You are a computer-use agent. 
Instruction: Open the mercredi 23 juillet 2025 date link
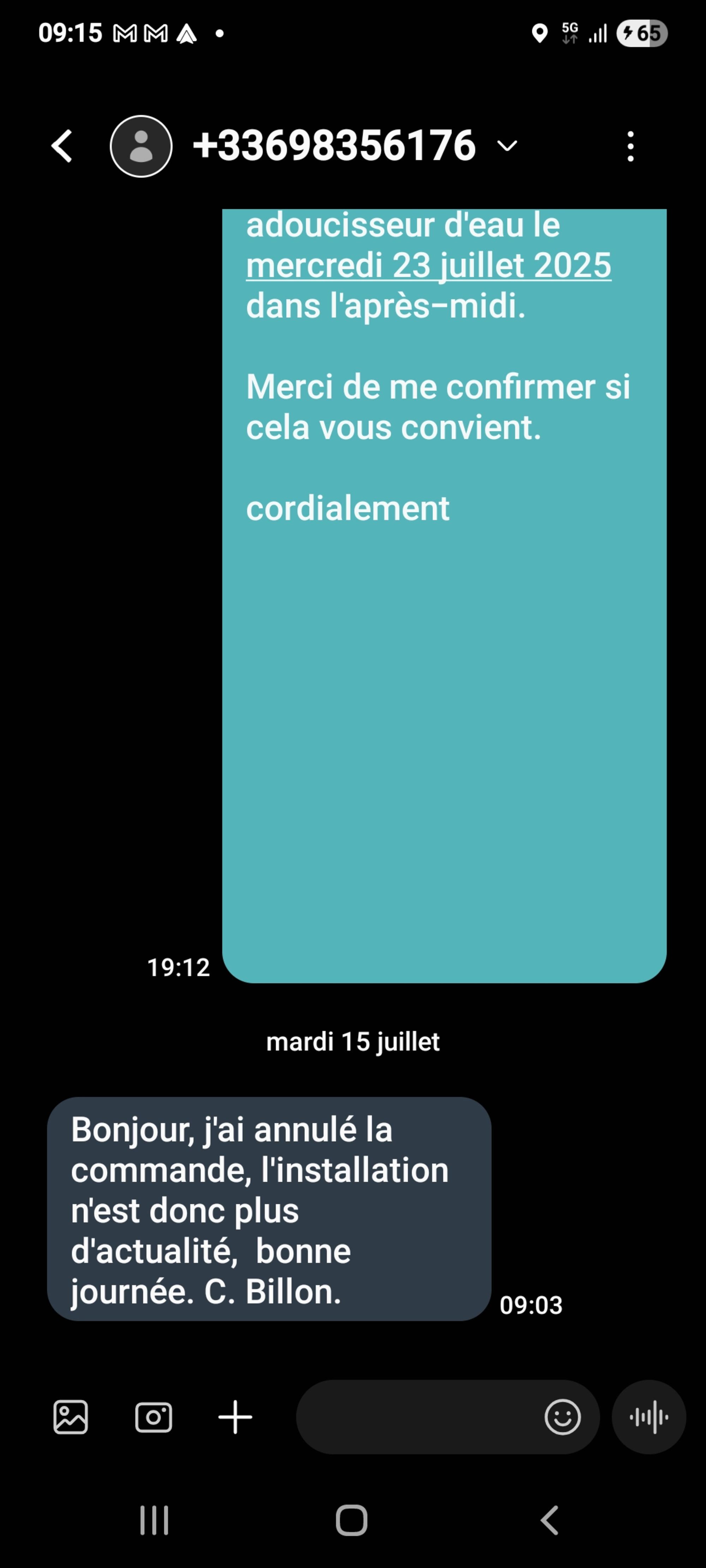[x=428, y=265]
